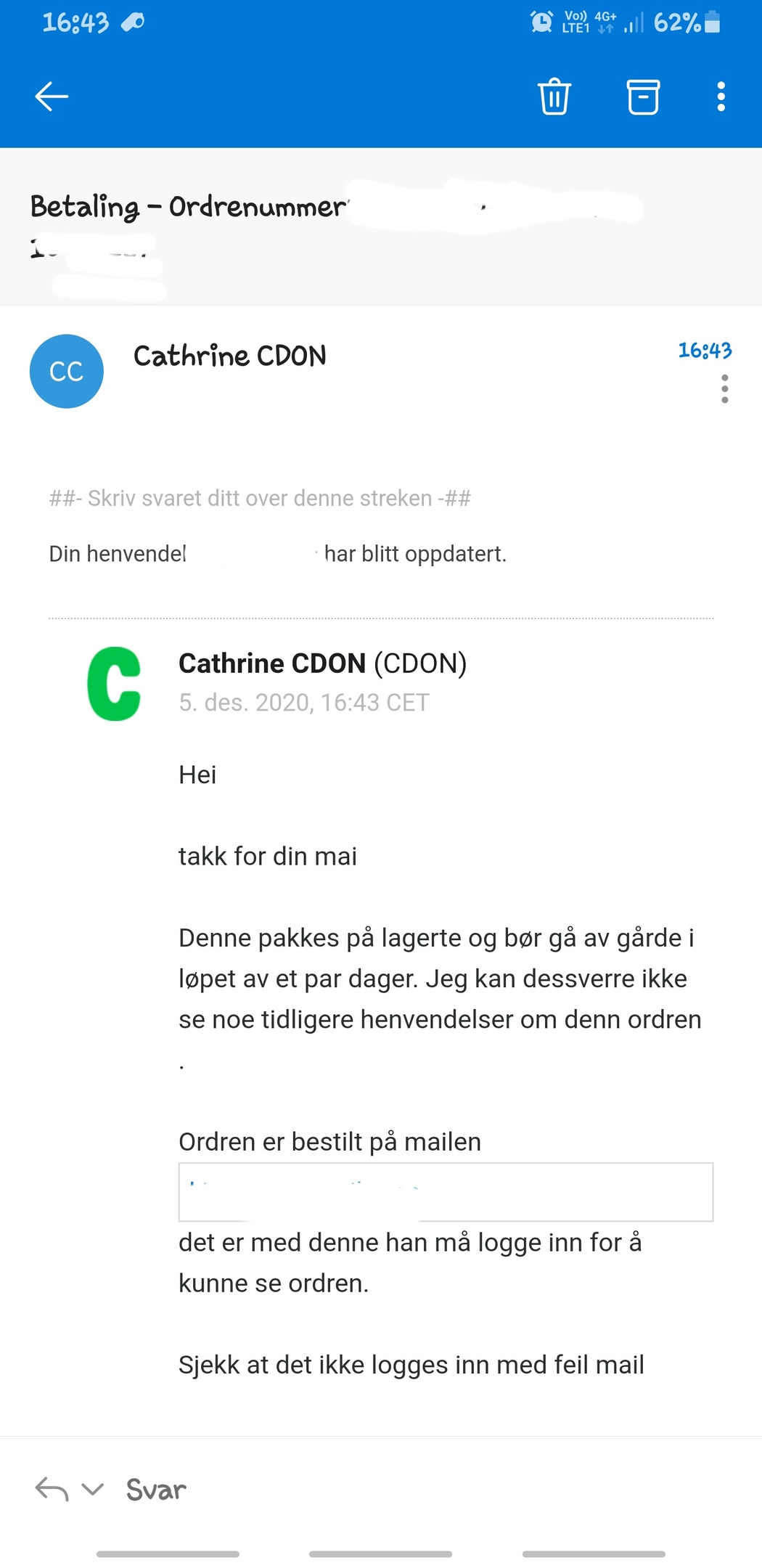Reply with the Svar button
Screen dimensions: 762x1568
coord(156,1490)
